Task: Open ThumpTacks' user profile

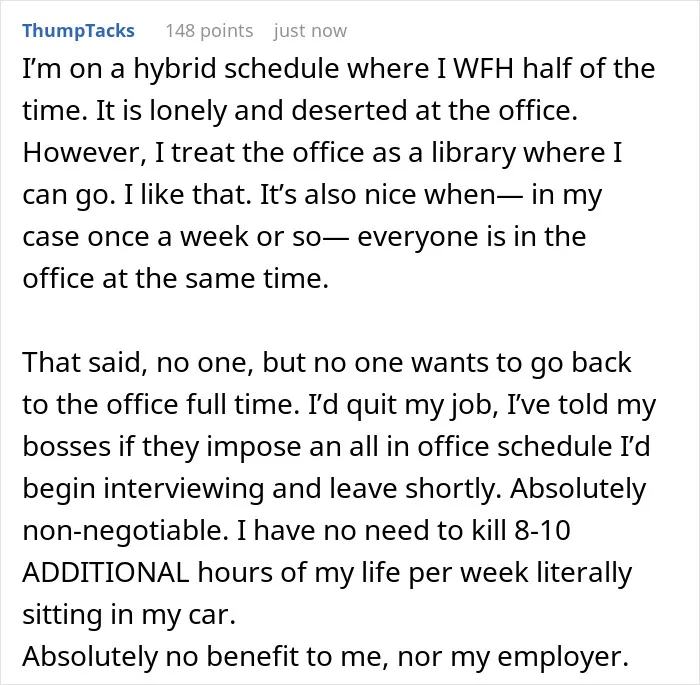Action: pyautogui.click(x=79, y=31)
